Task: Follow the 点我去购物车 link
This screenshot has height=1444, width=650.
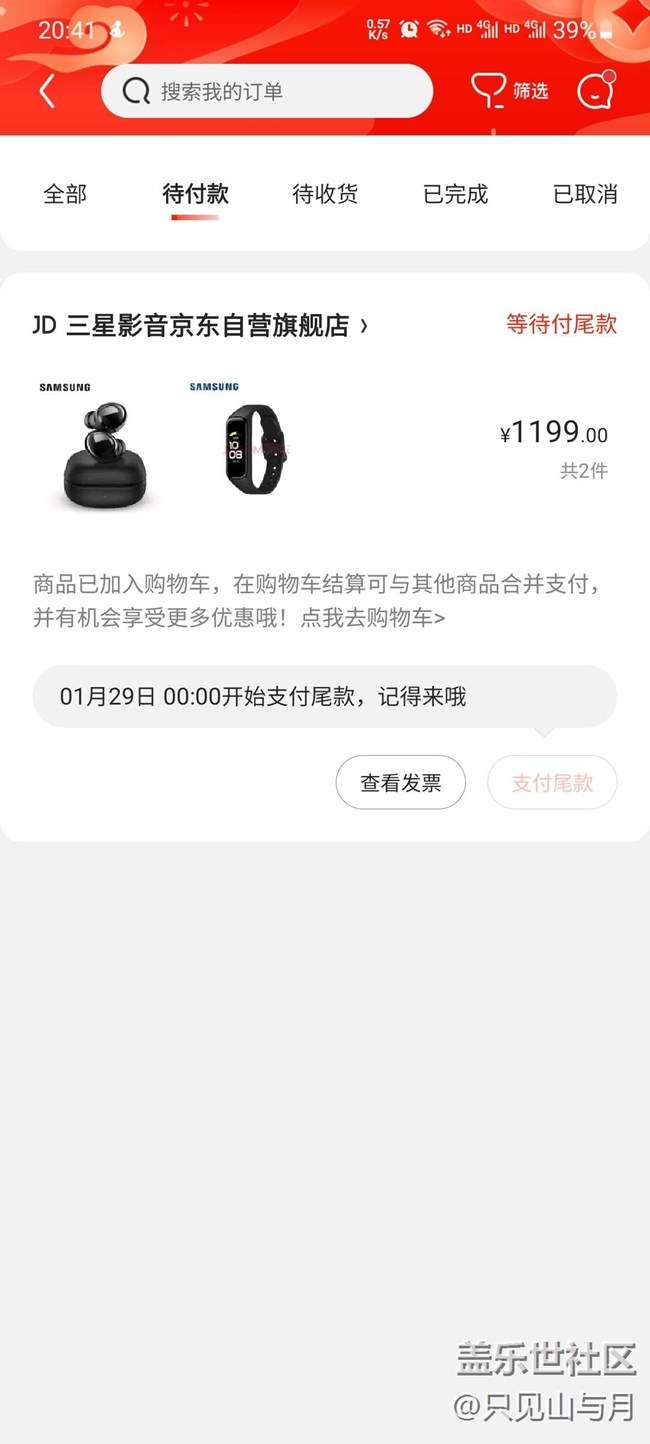Action: click(373, 618)
